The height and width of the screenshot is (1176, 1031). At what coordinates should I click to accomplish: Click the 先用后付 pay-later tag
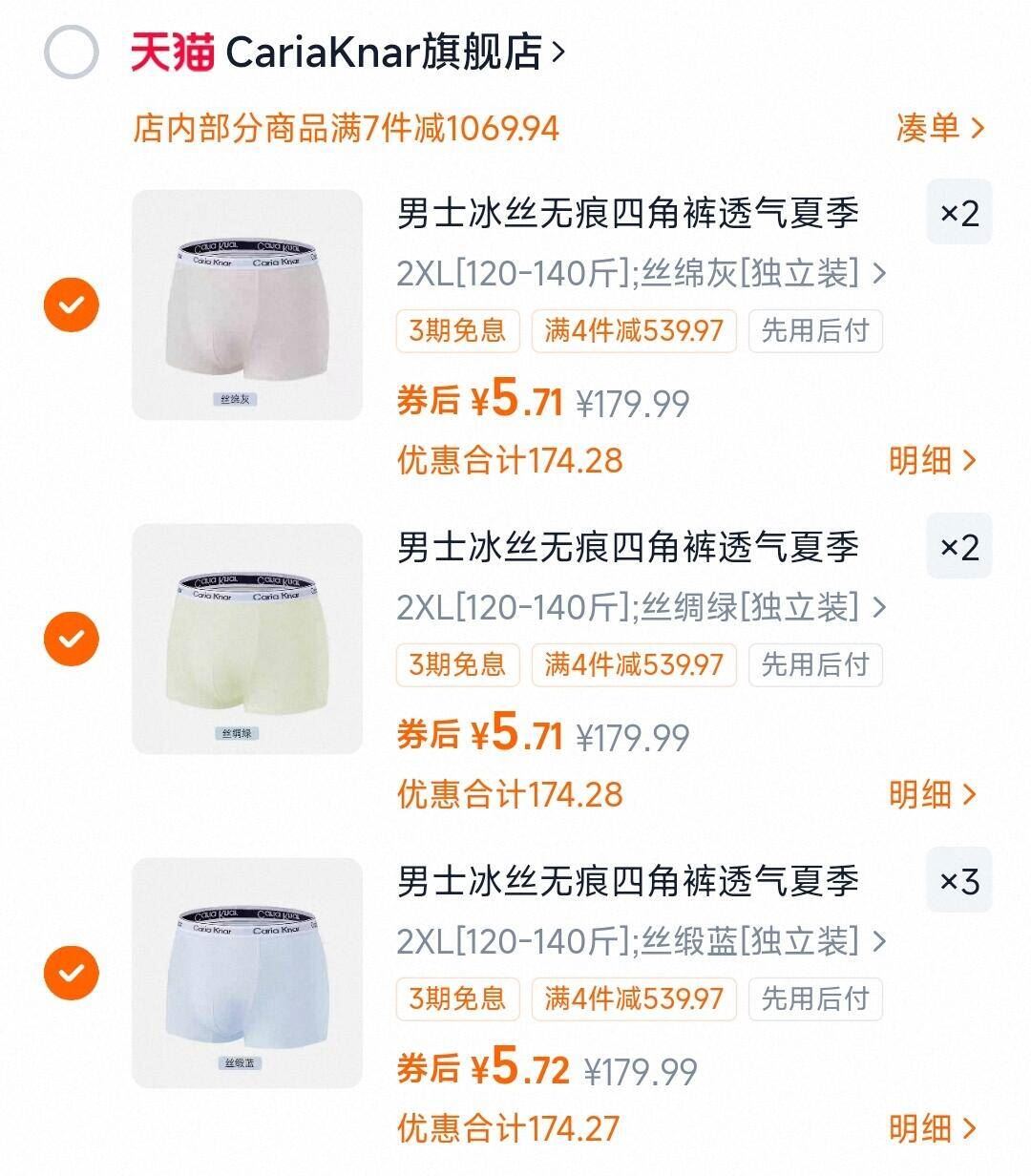coord(814,331)
